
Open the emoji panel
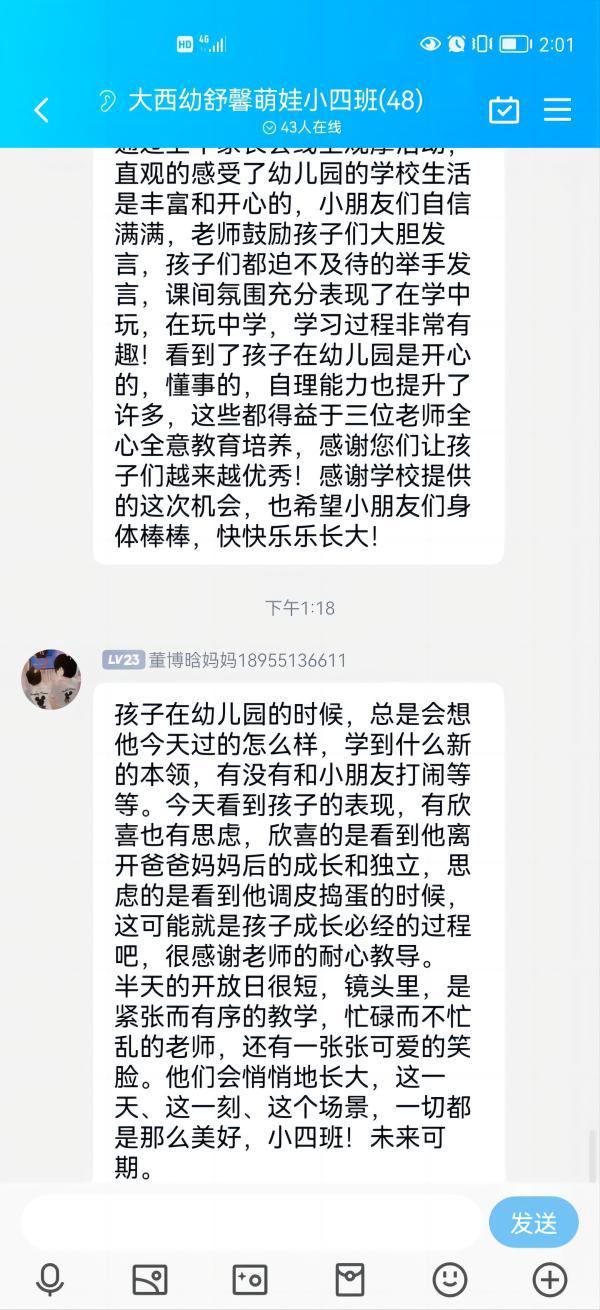(x=450, y=1279)
